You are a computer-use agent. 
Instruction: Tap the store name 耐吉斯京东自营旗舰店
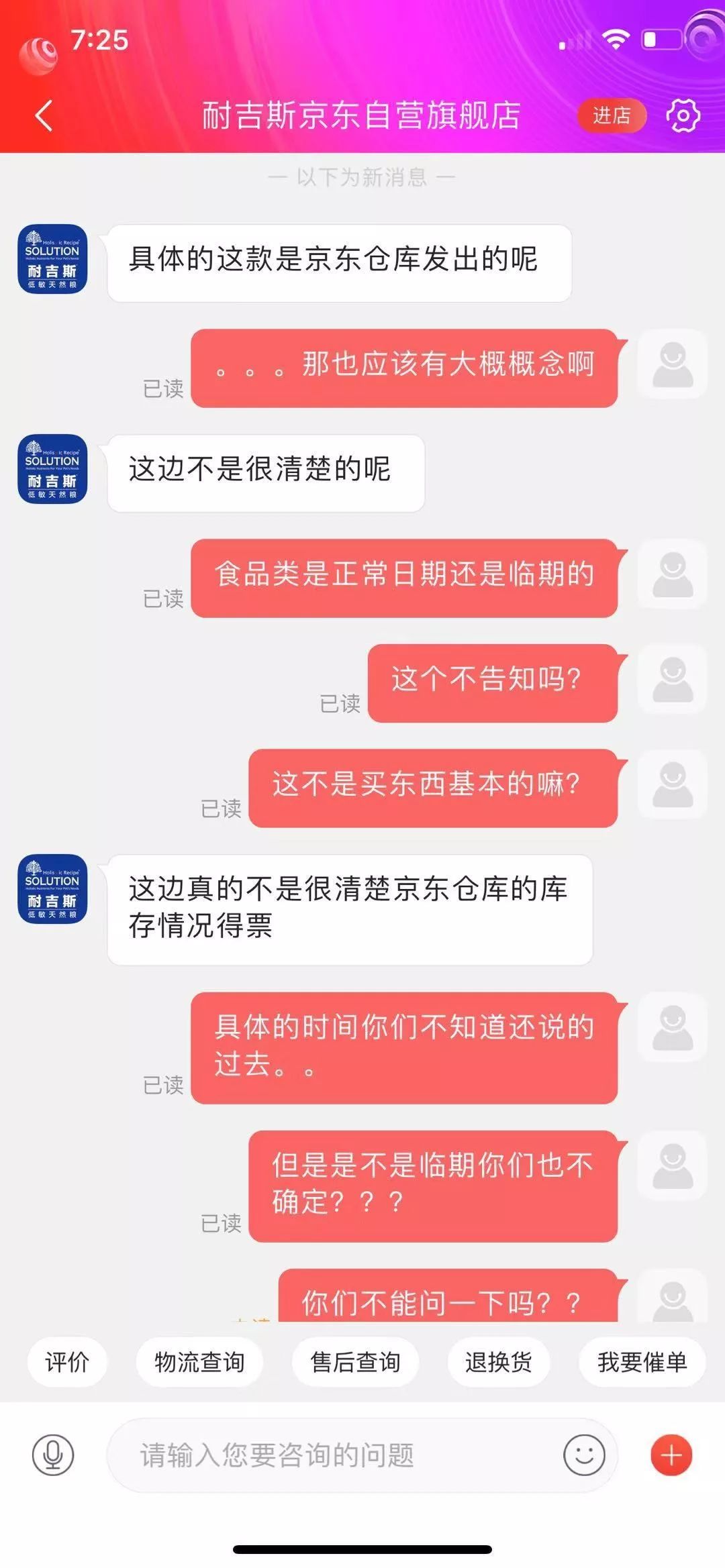point(362,115)
